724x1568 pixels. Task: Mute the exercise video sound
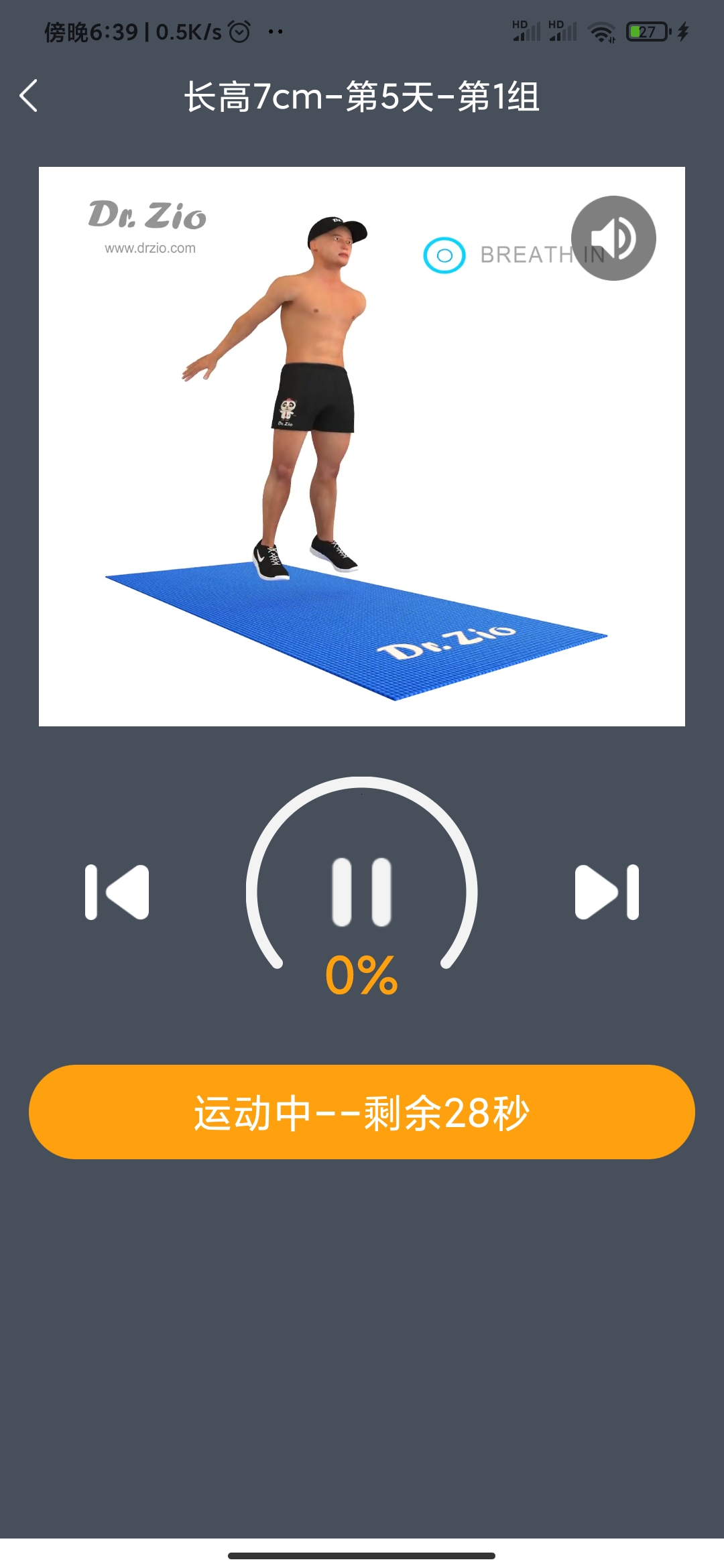613,238
